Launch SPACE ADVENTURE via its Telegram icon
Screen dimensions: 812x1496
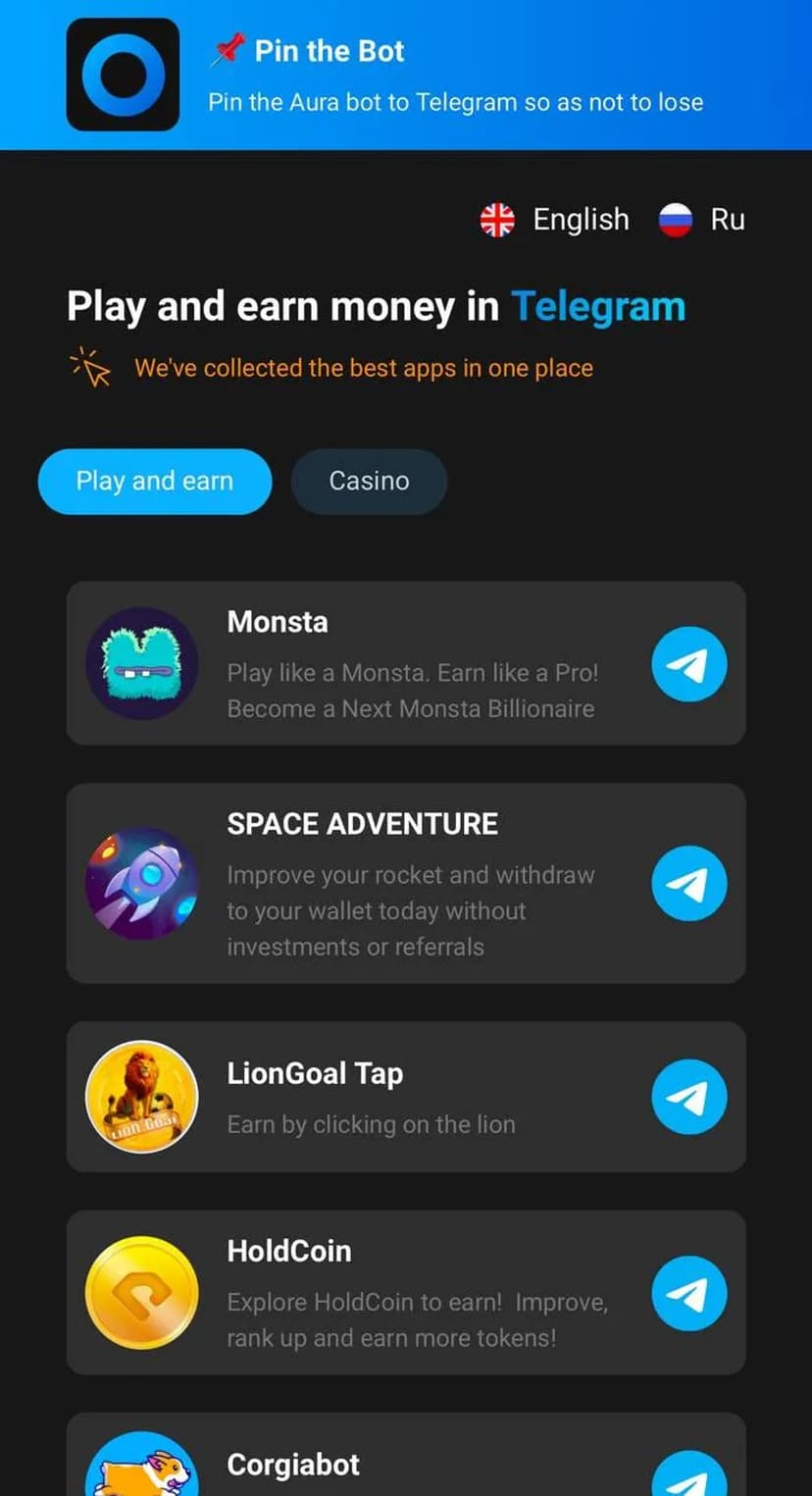(x=688, y=884)
